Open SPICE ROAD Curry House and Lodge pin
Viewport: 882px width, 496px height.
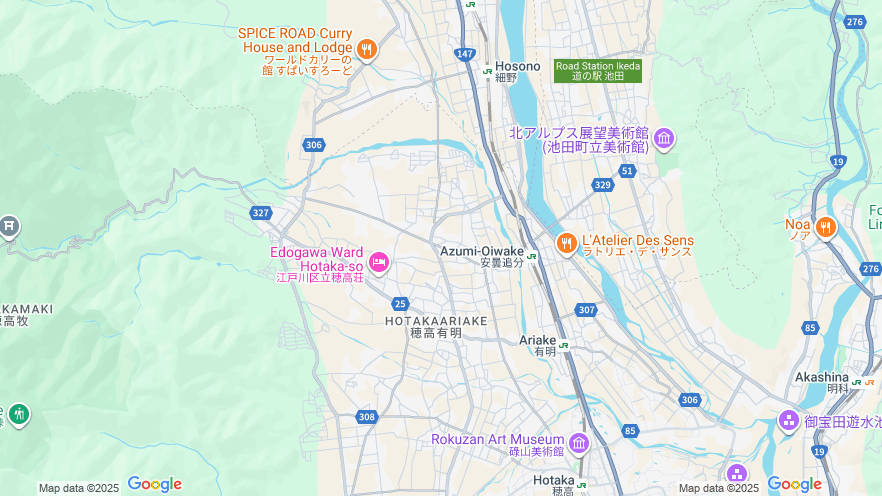click(x=367, y=48)
